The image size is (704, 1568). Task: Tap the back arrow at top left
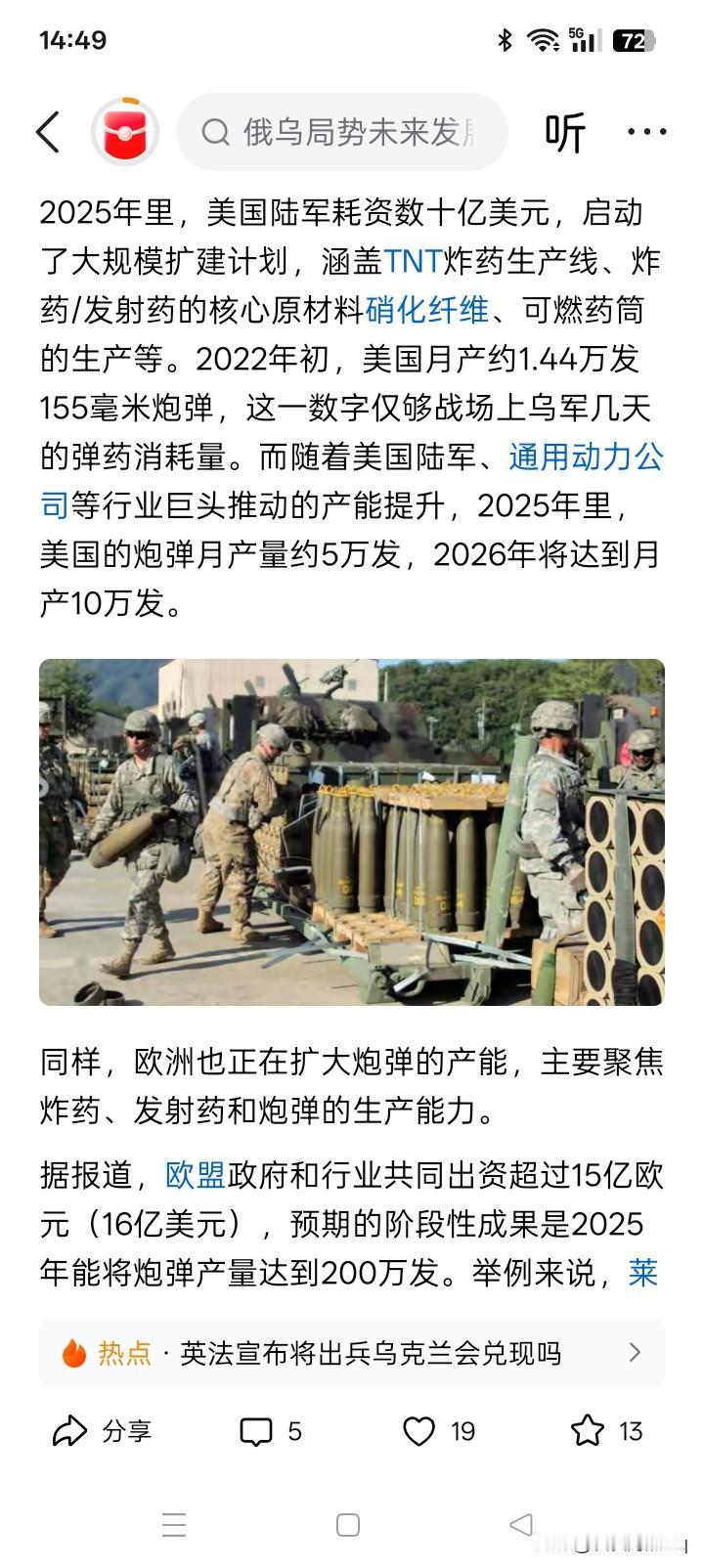point(49,131)
